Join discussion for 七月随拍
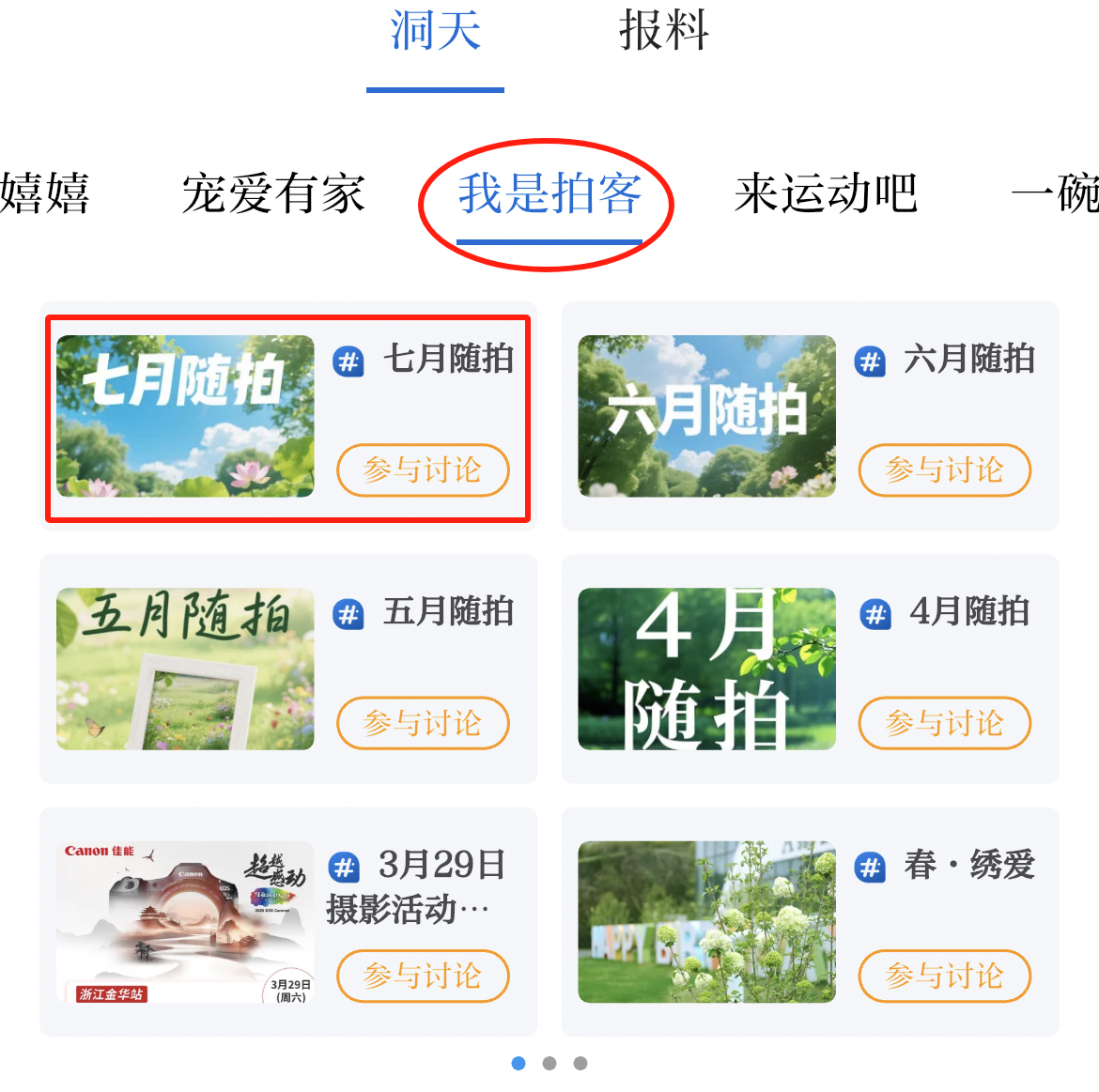Screen dimensions: 1099x1092 [423, 469]
